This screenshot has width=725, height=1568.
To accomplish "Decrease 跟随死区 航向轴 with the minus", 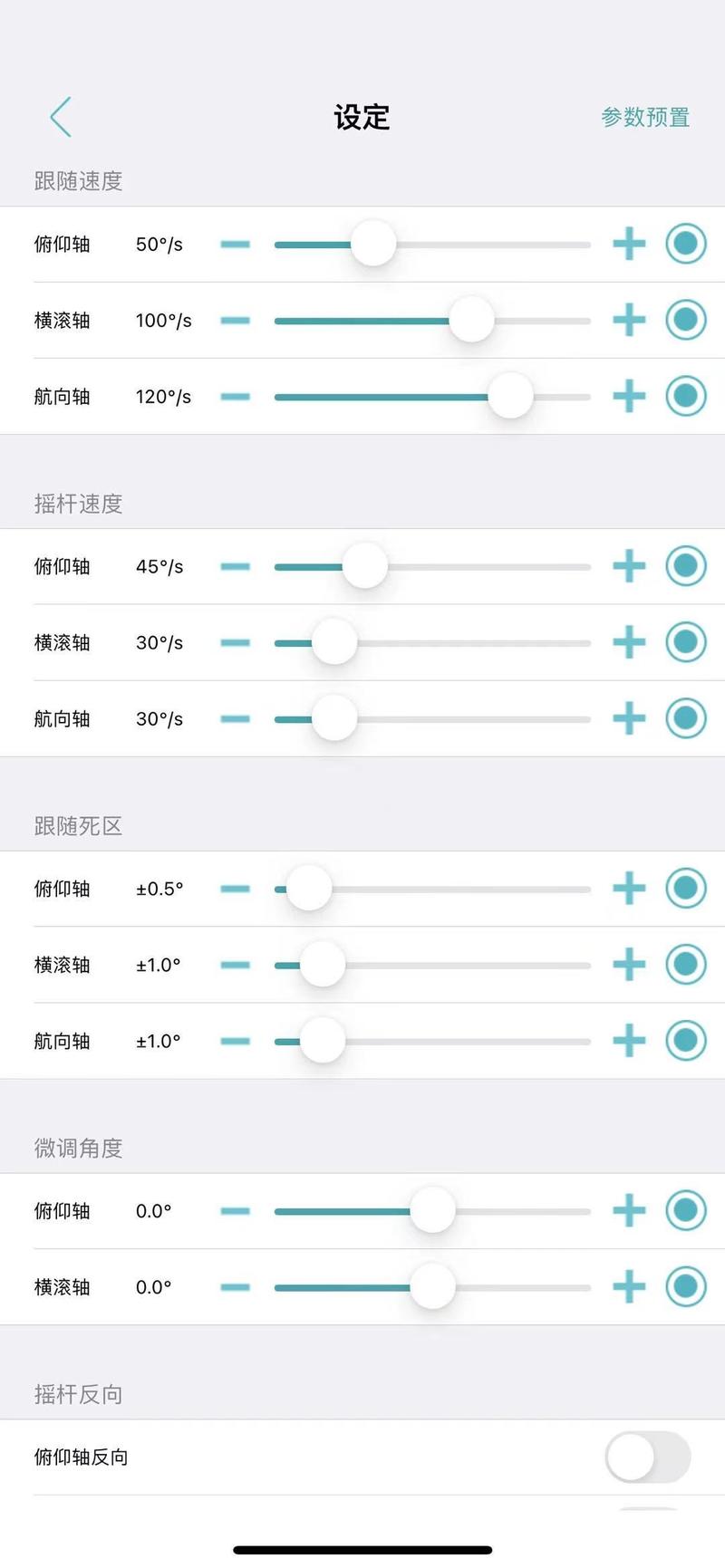I will tap(235, 1041).
